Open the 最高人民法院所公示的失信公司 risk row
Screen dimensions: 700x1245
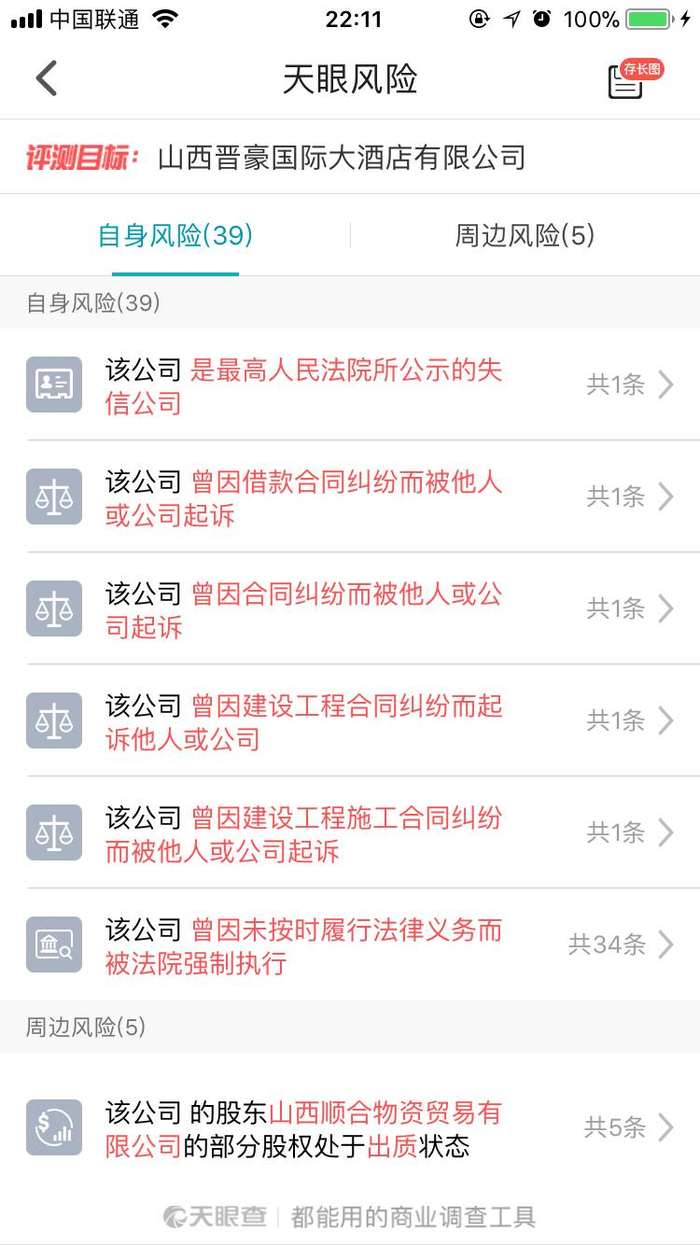(350, 386)
